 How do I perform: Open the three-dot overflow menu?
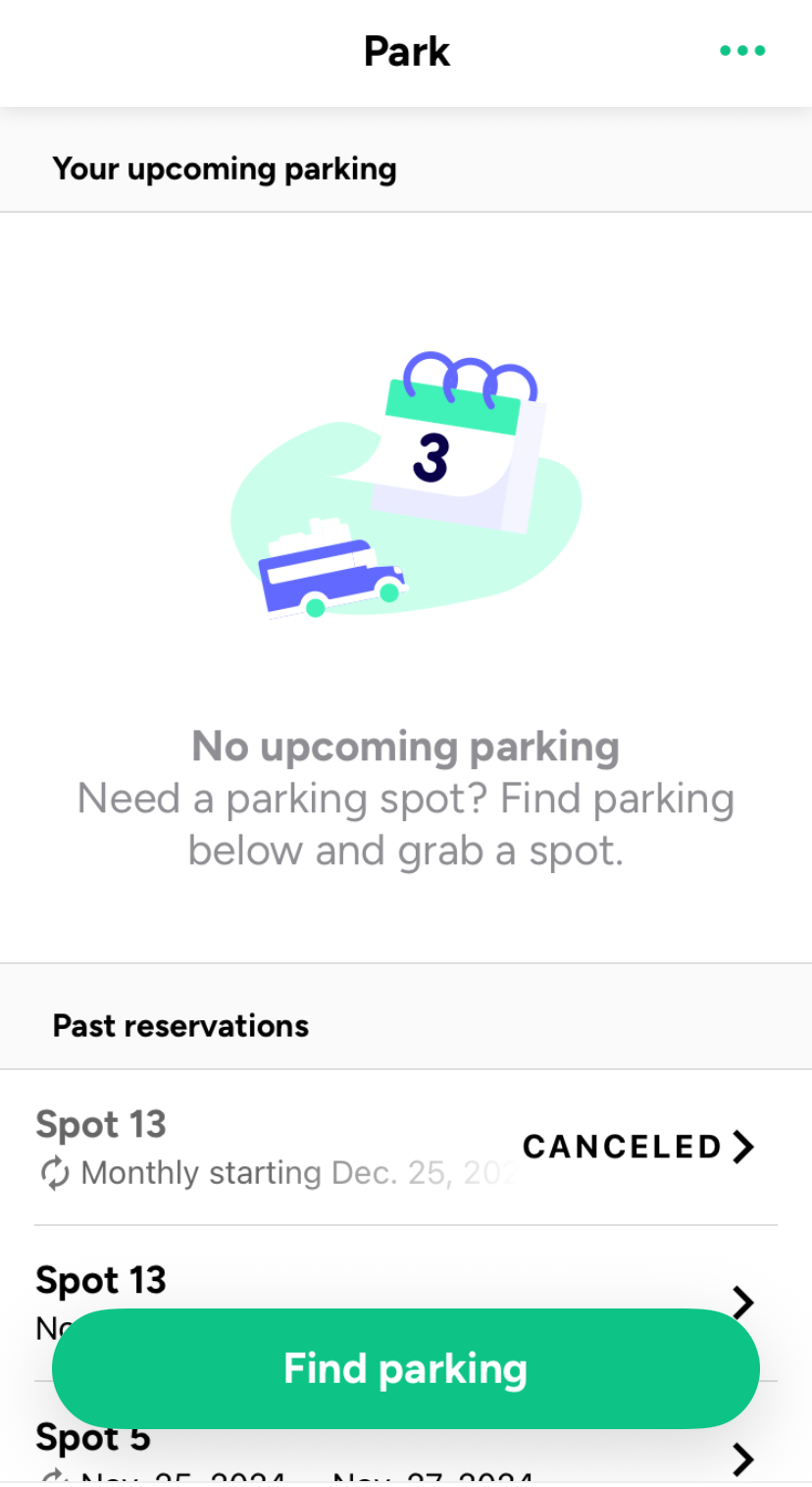(742, 51)
